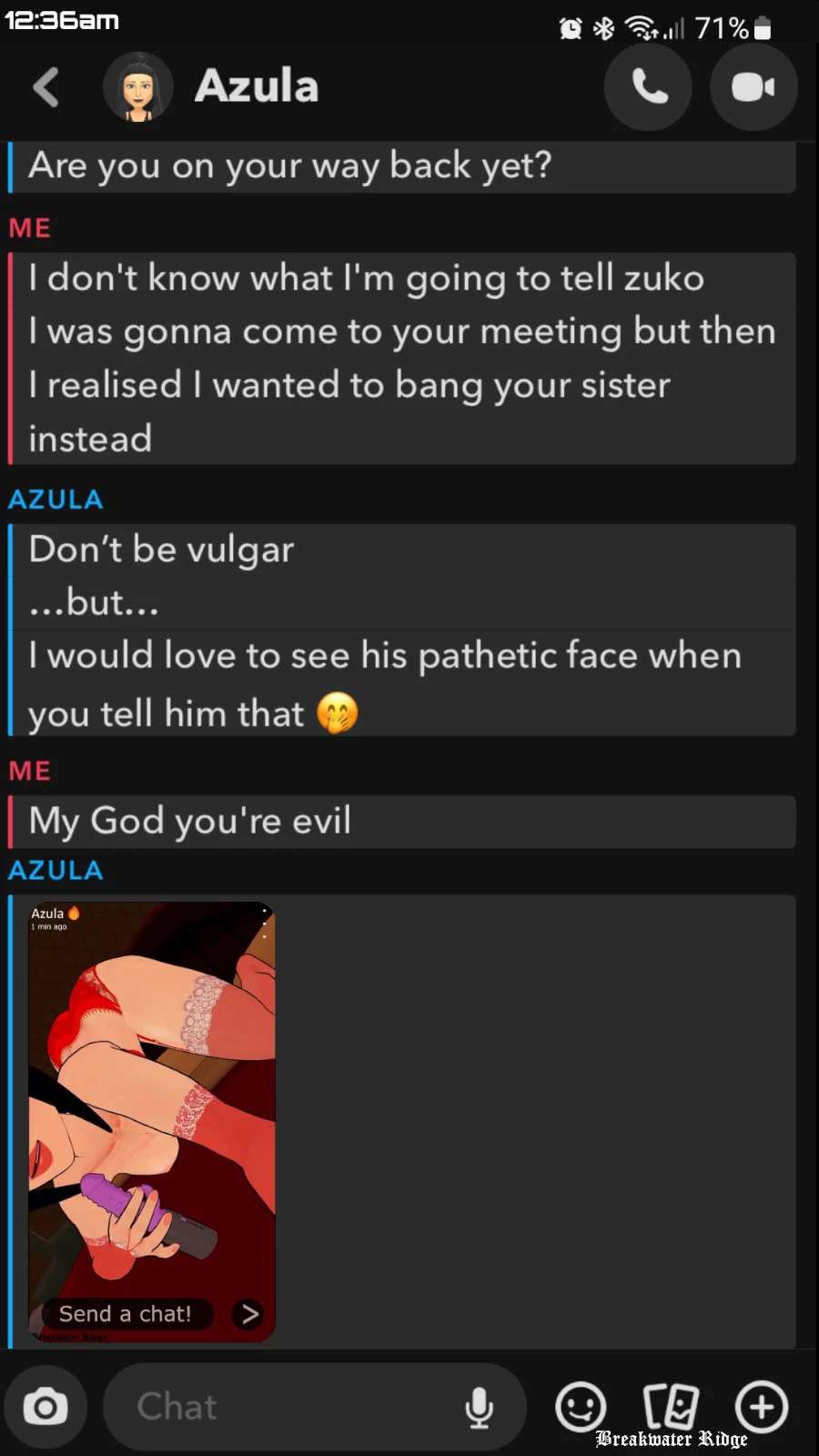Record a voice note with the microphone
The image size is (819, 1456).
[x=479, y=1408]
